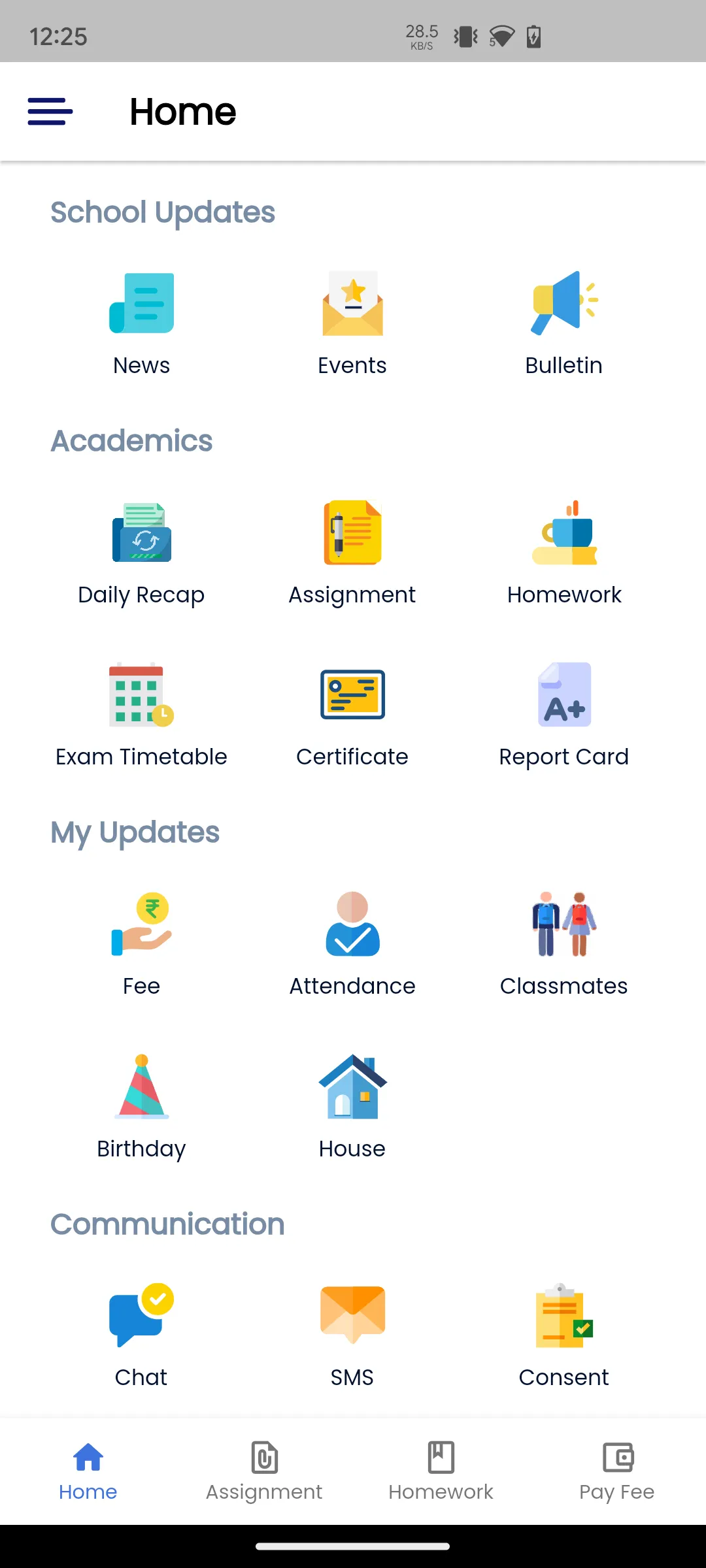Open the Homework tile under Academics
This screenshot has width=706, height=1568.
(563, 552)
